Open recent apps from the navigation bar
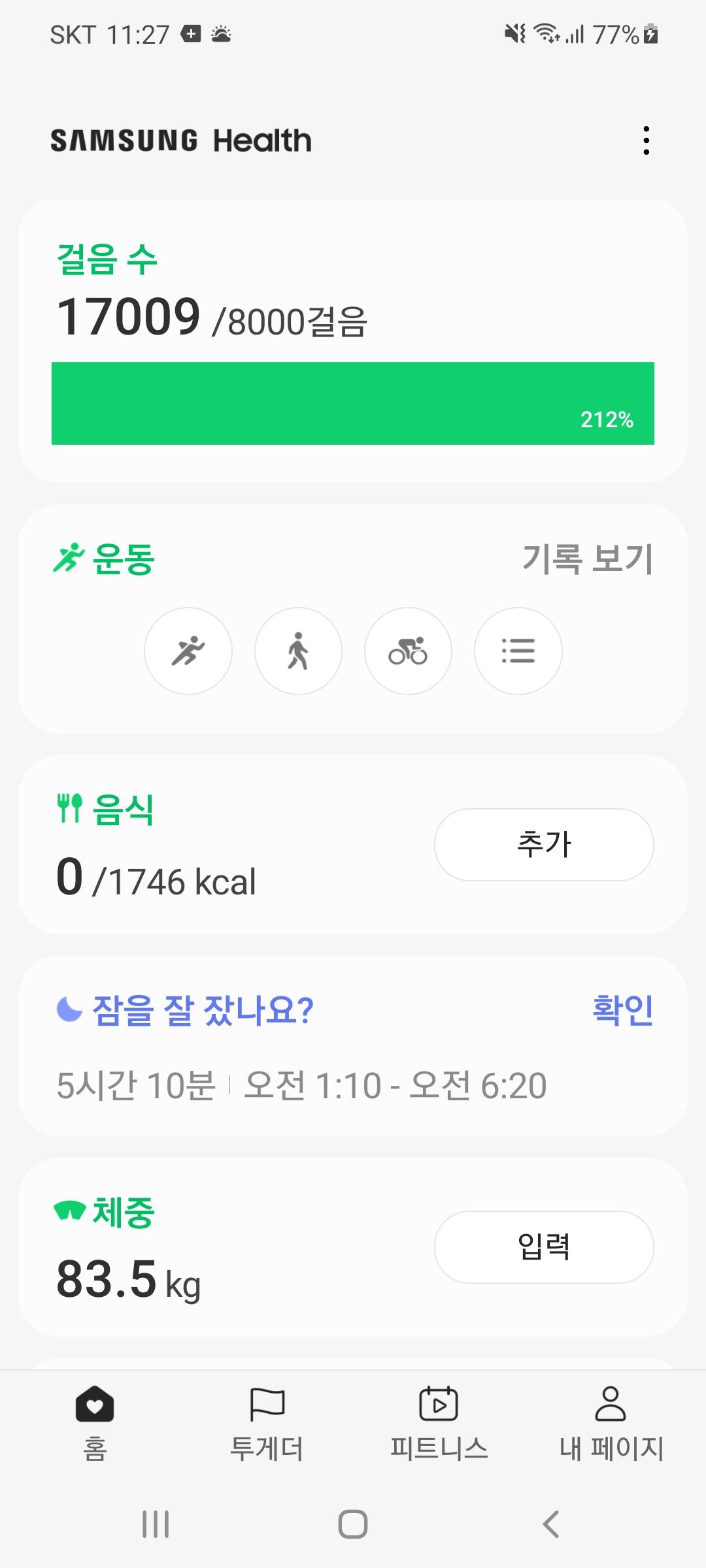This screenshot has width=706, height=1568. coord(156,1524)
